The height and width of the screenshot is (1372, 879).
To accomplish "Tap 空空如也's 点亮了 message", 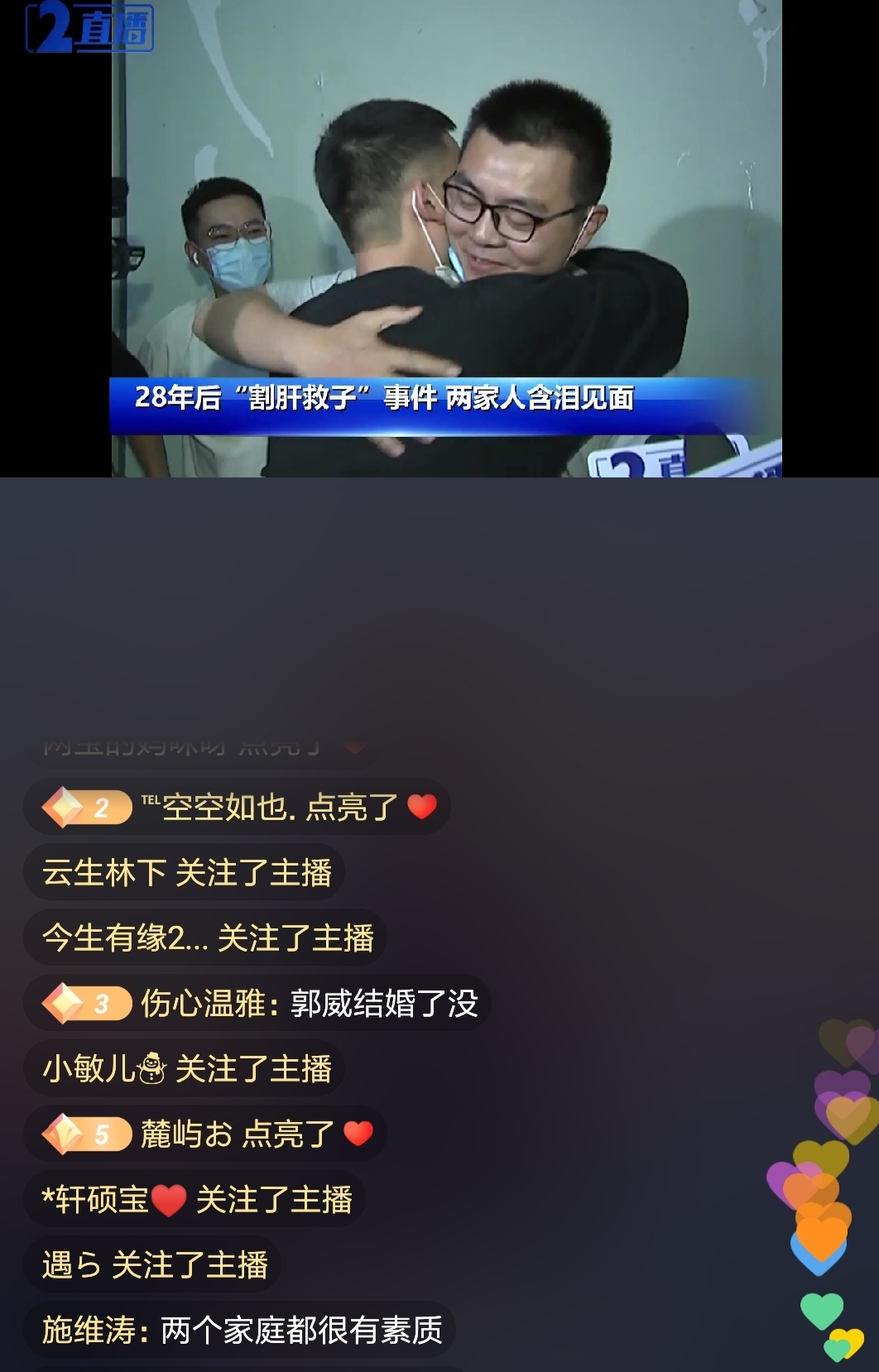I will pyautogui.click(x=238, y=807).
